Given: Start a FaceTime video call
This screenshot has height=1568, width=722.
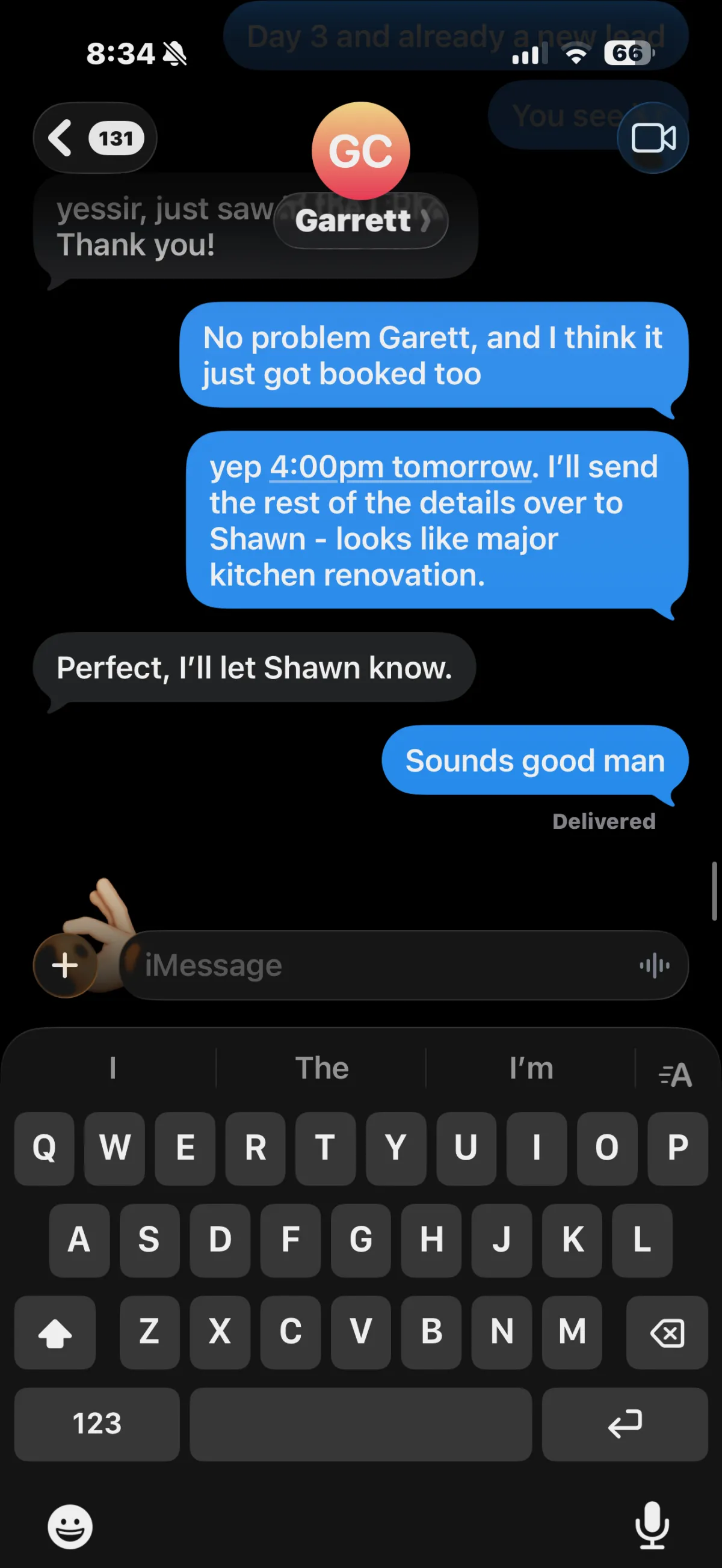Looking at the screenshot, I should click(653, 138).
